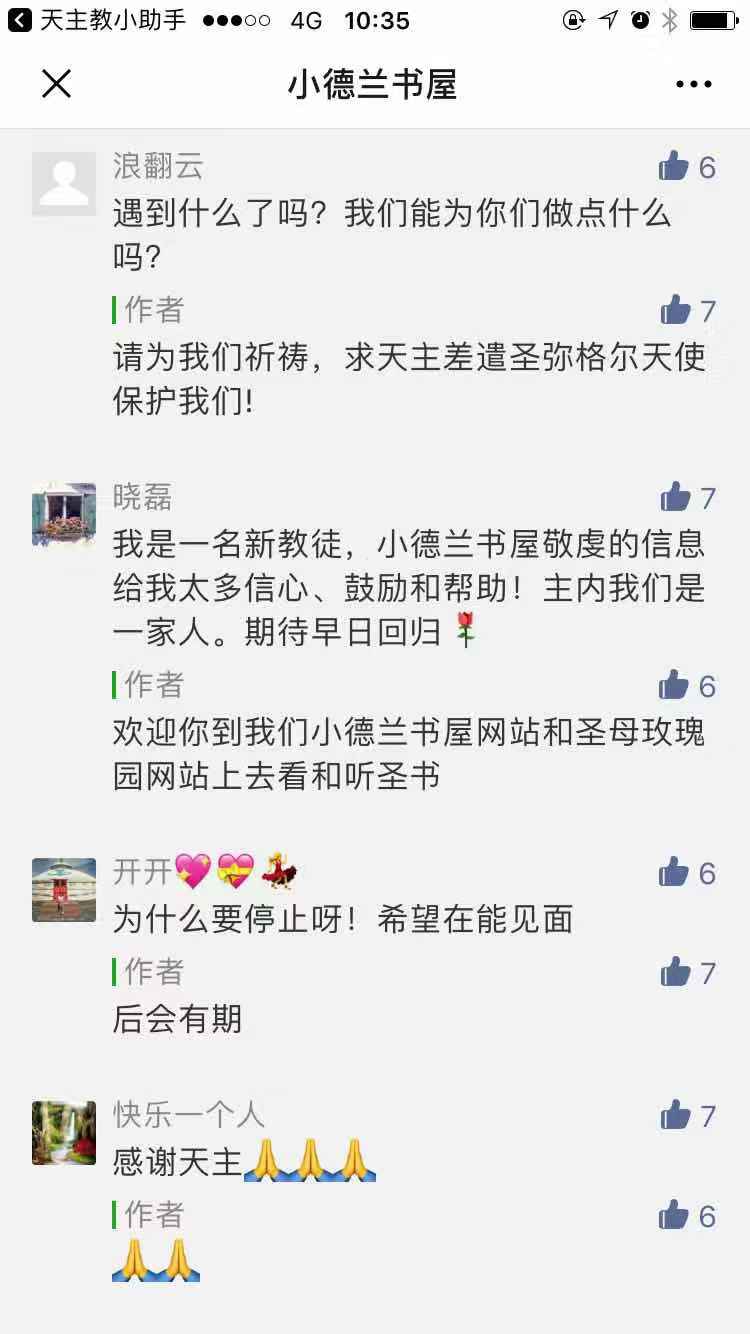Like the author's reply about 圣母玫瑰园网站
Screen dimensions: 750x1334
(676, 685)
